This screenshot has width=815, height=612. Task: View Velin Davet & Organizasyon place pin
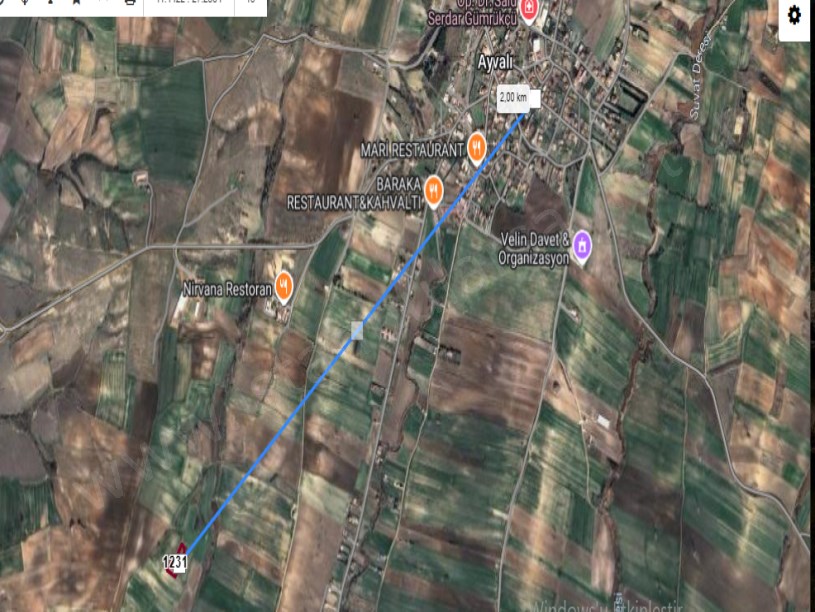582,243
